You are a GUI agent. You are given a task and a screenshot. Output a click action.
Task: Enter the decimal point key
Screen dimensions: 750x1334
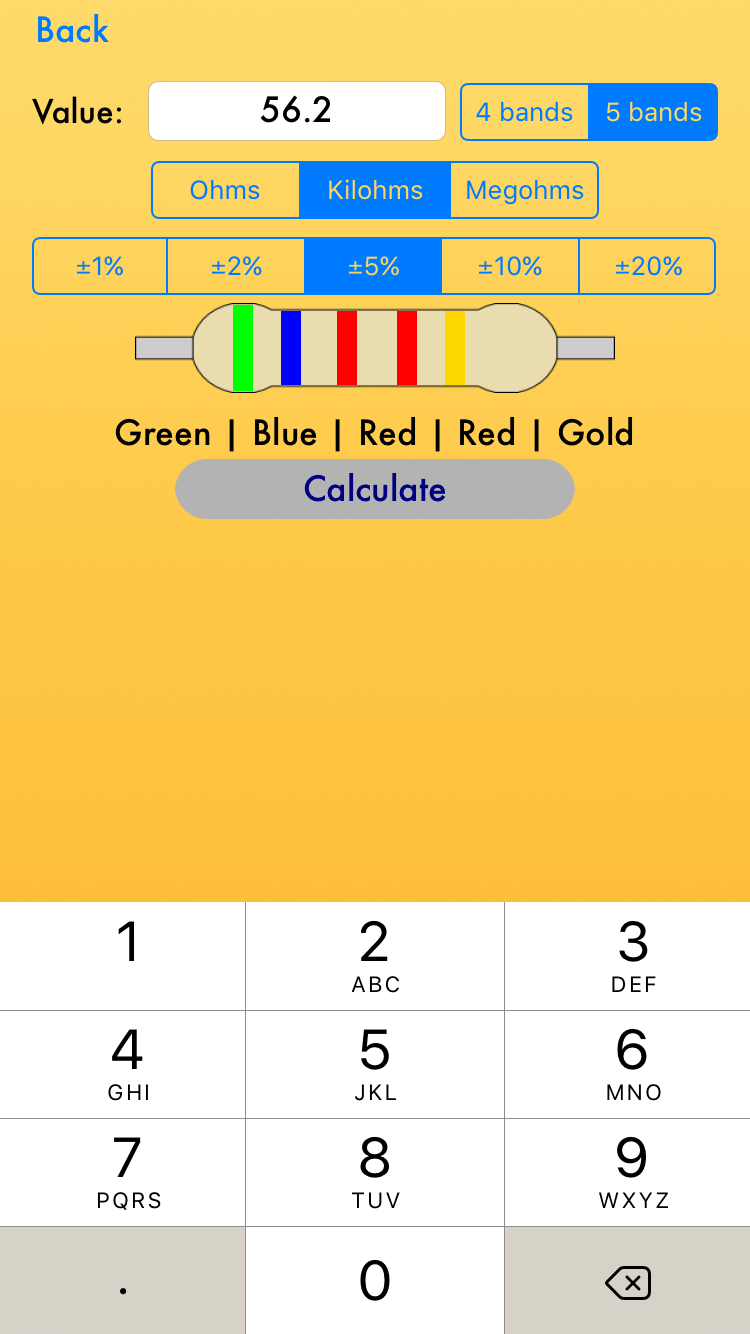point(122,1280)
